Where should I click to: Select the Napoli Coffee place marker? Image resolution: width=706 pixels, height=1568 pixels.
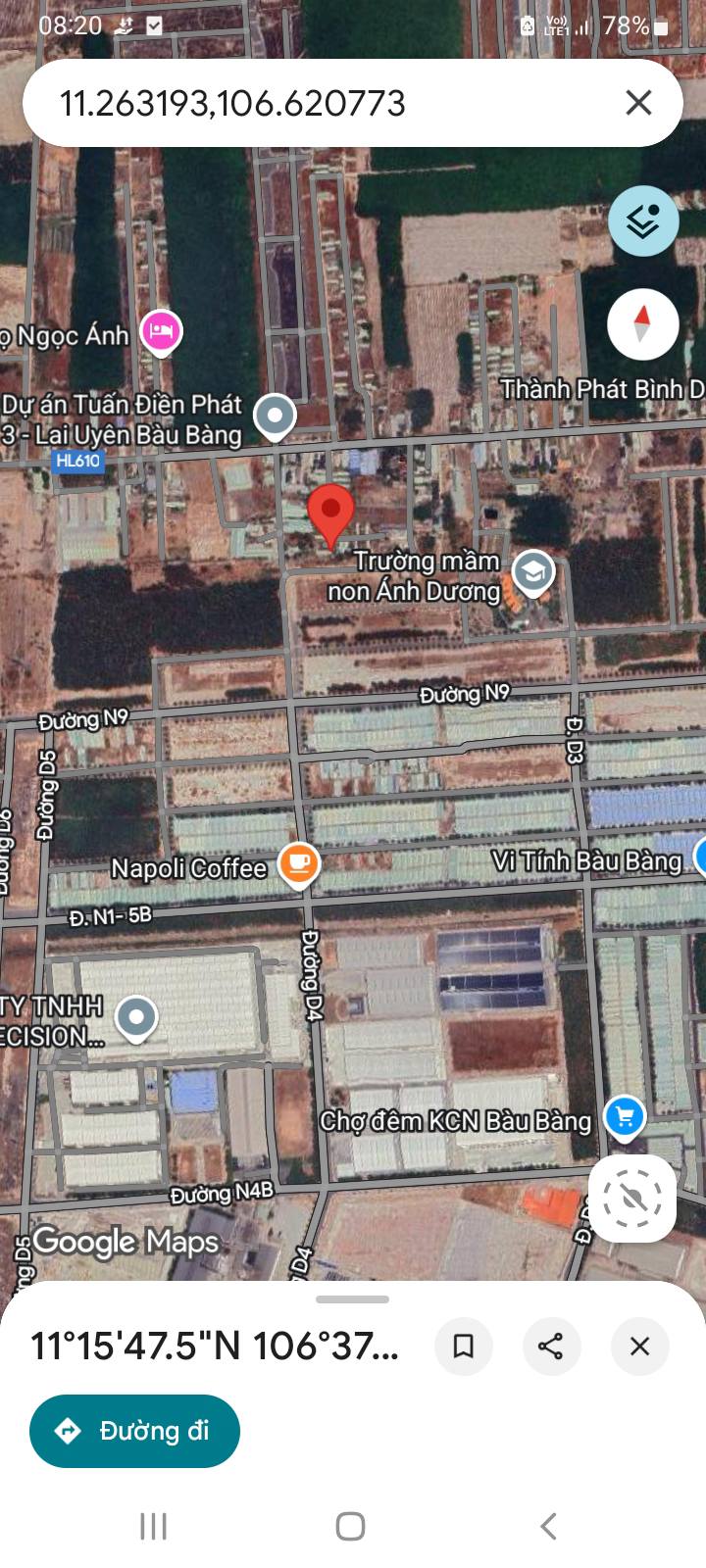coord(298,863)
